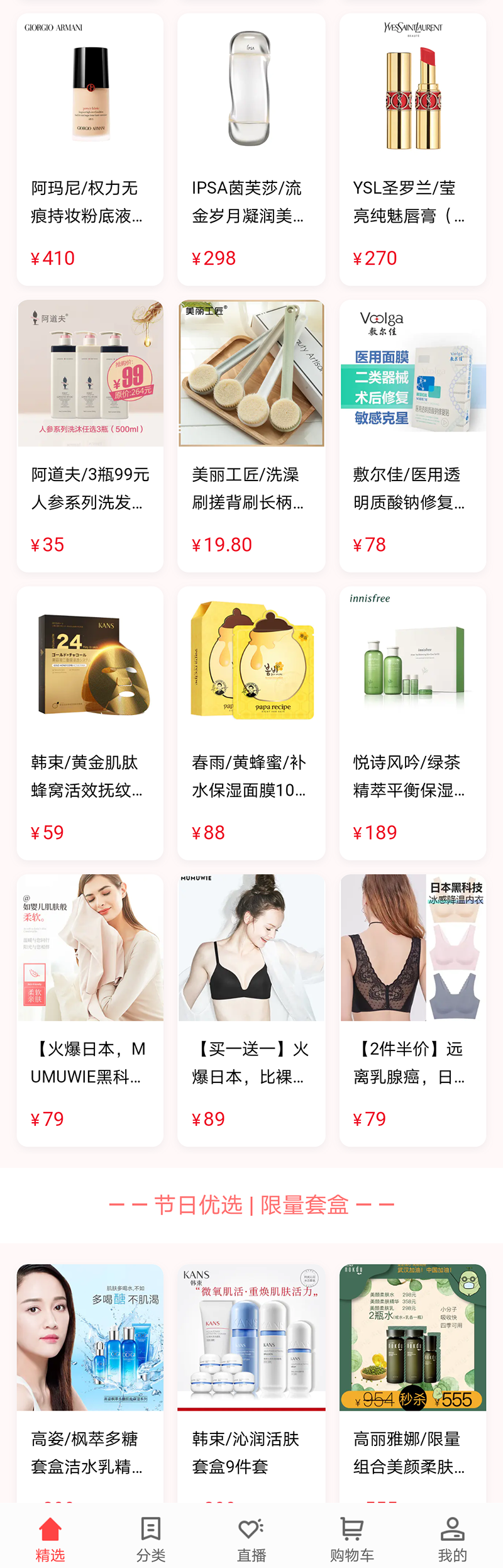The height and width of the screenshot is (1568, 503).
Task: Select the 阿道夫 3瓶99元 shampoo card
Action: tap(90, 436)
